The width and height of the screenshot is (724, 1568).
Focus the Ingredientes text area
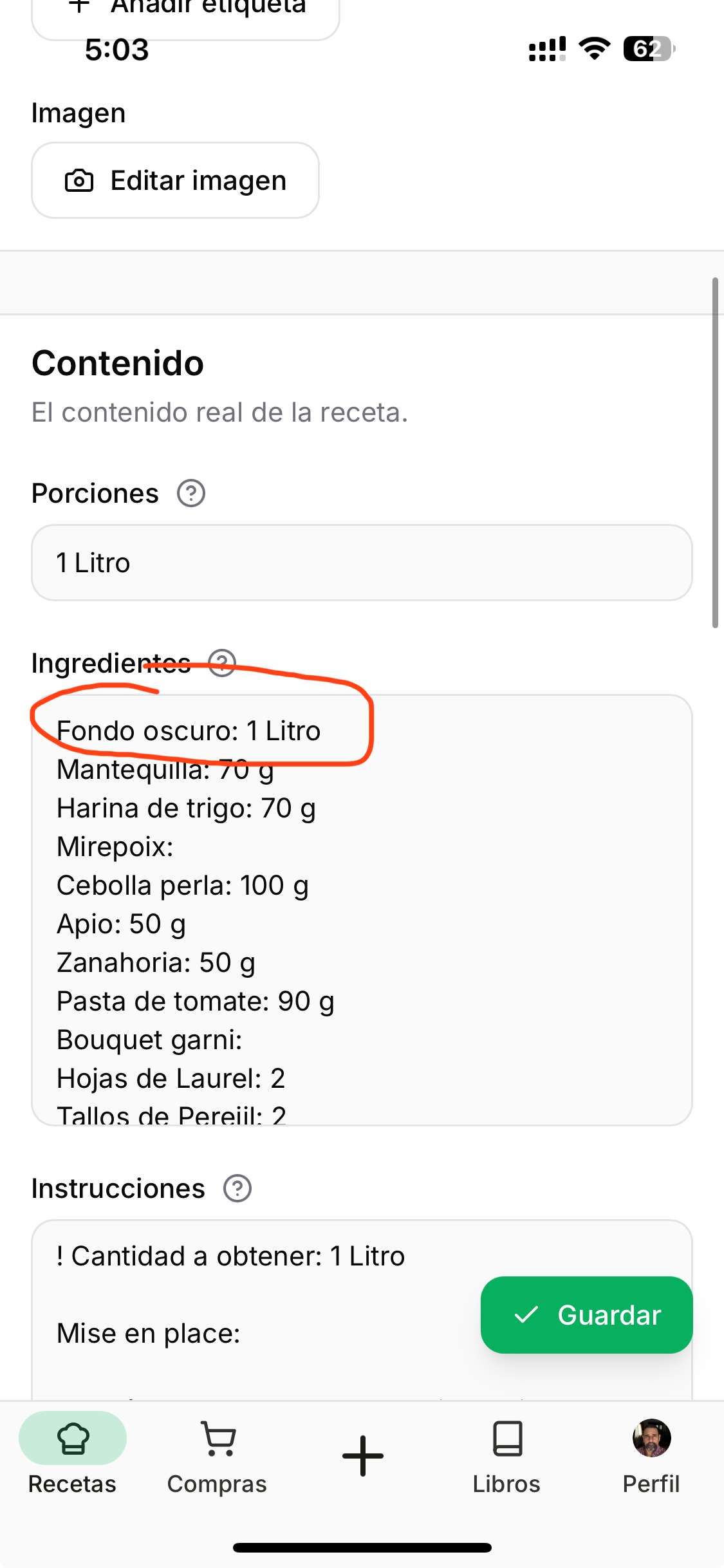point(362,910)
